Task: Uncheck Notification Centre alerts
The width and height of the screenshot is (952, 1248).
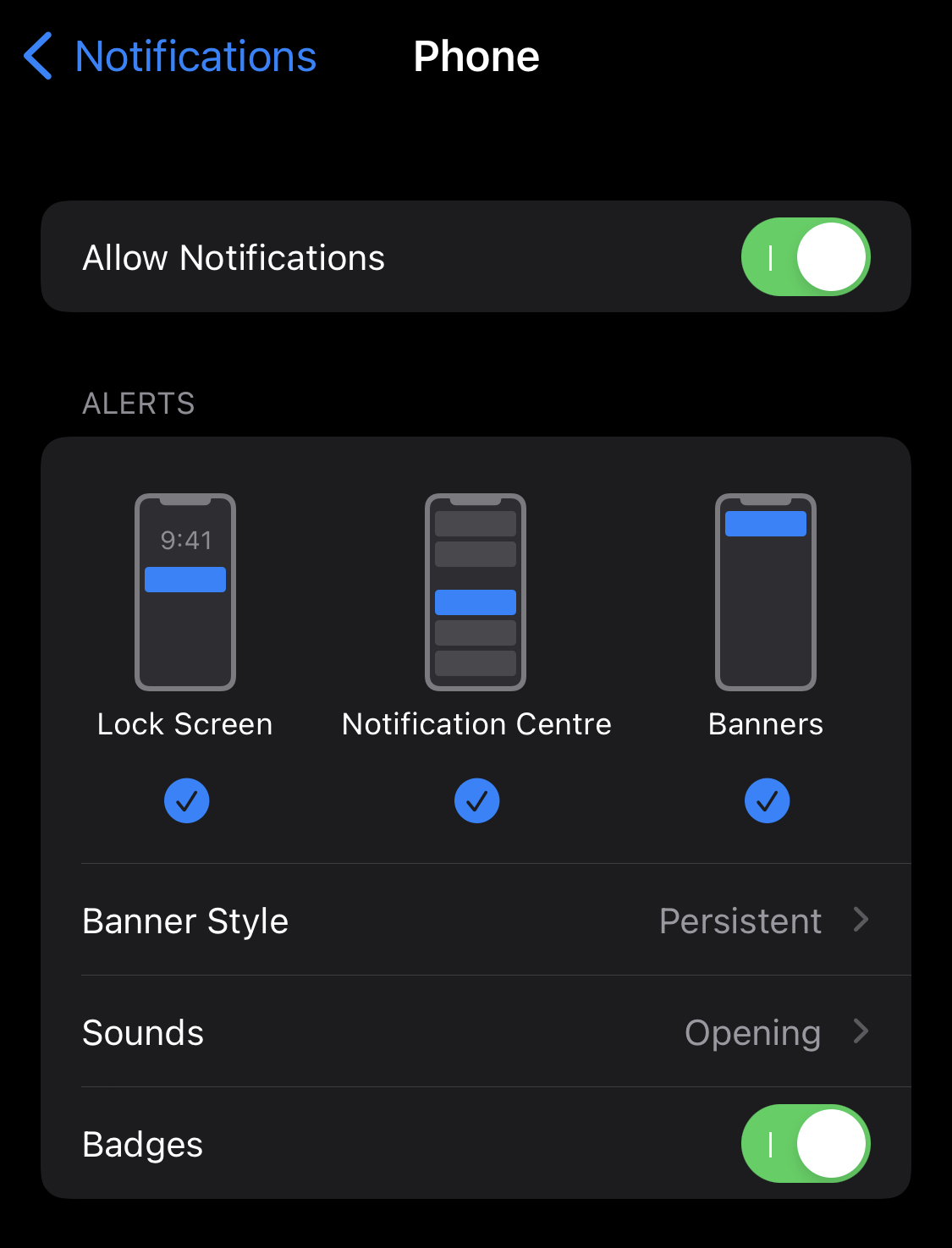Action: pos(476,800)
